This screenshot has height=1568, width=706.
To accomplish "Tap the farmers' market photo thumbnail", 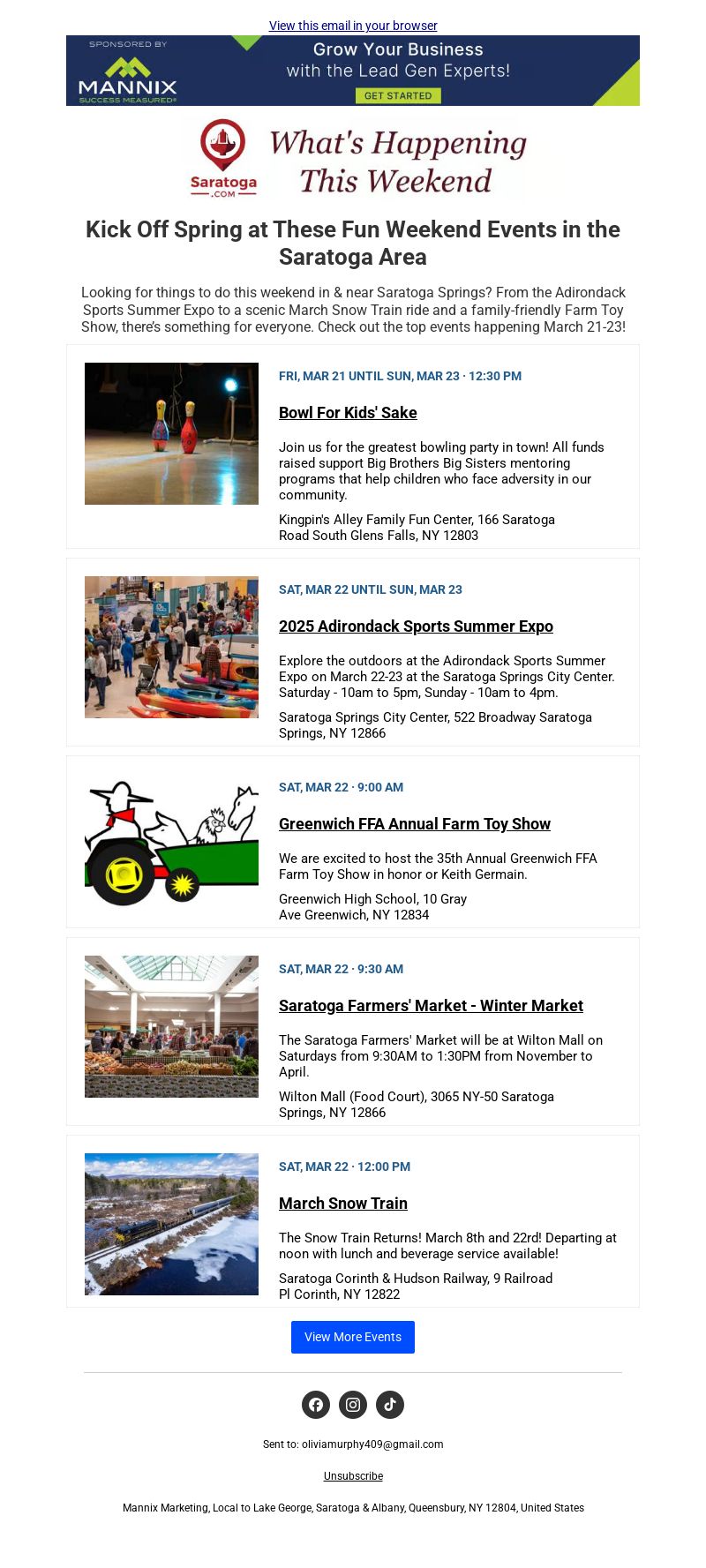I will (x=171, y=1026).
